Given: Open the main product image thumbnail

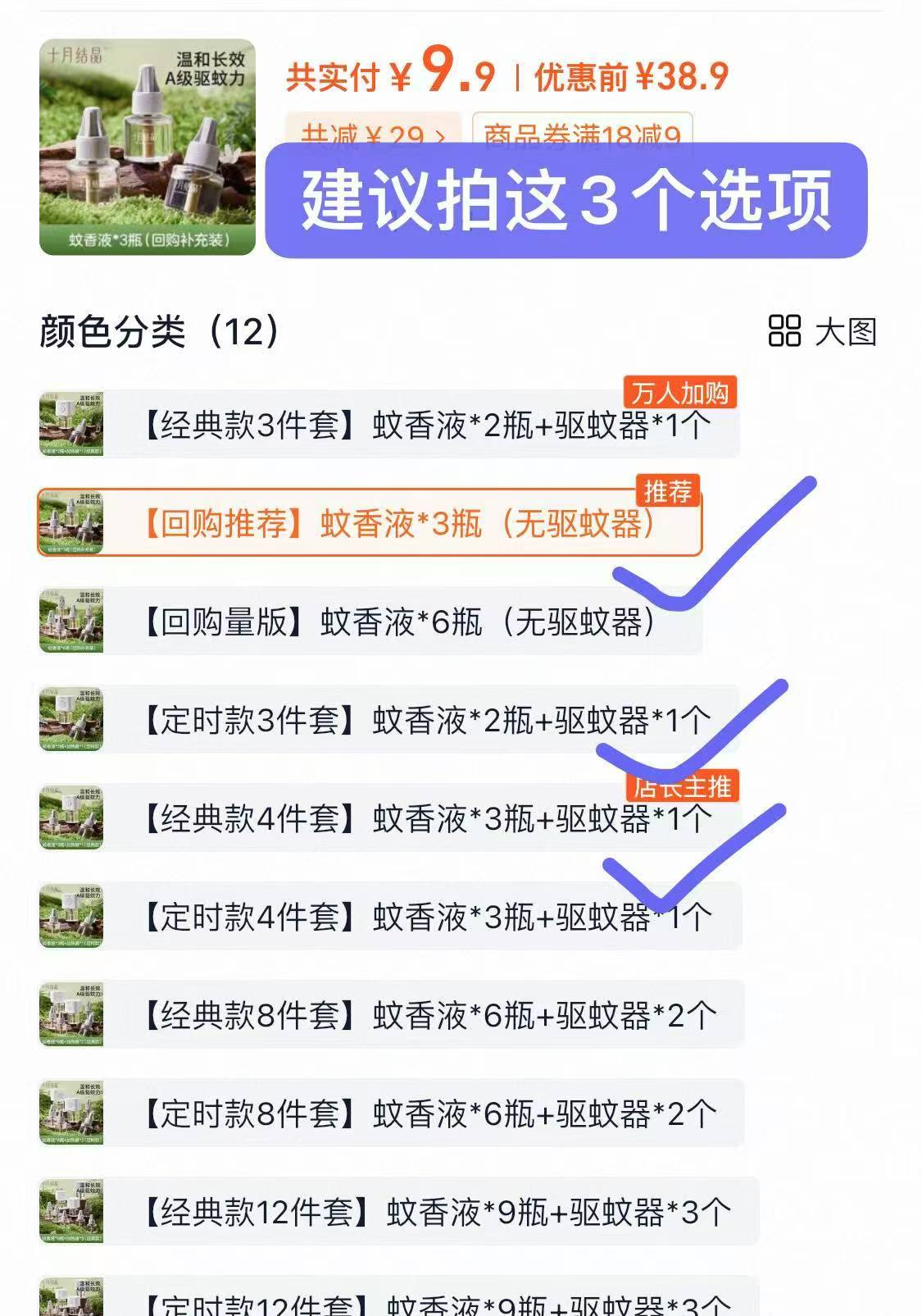Looking at the screenshot, I should [x=149, y=146].
